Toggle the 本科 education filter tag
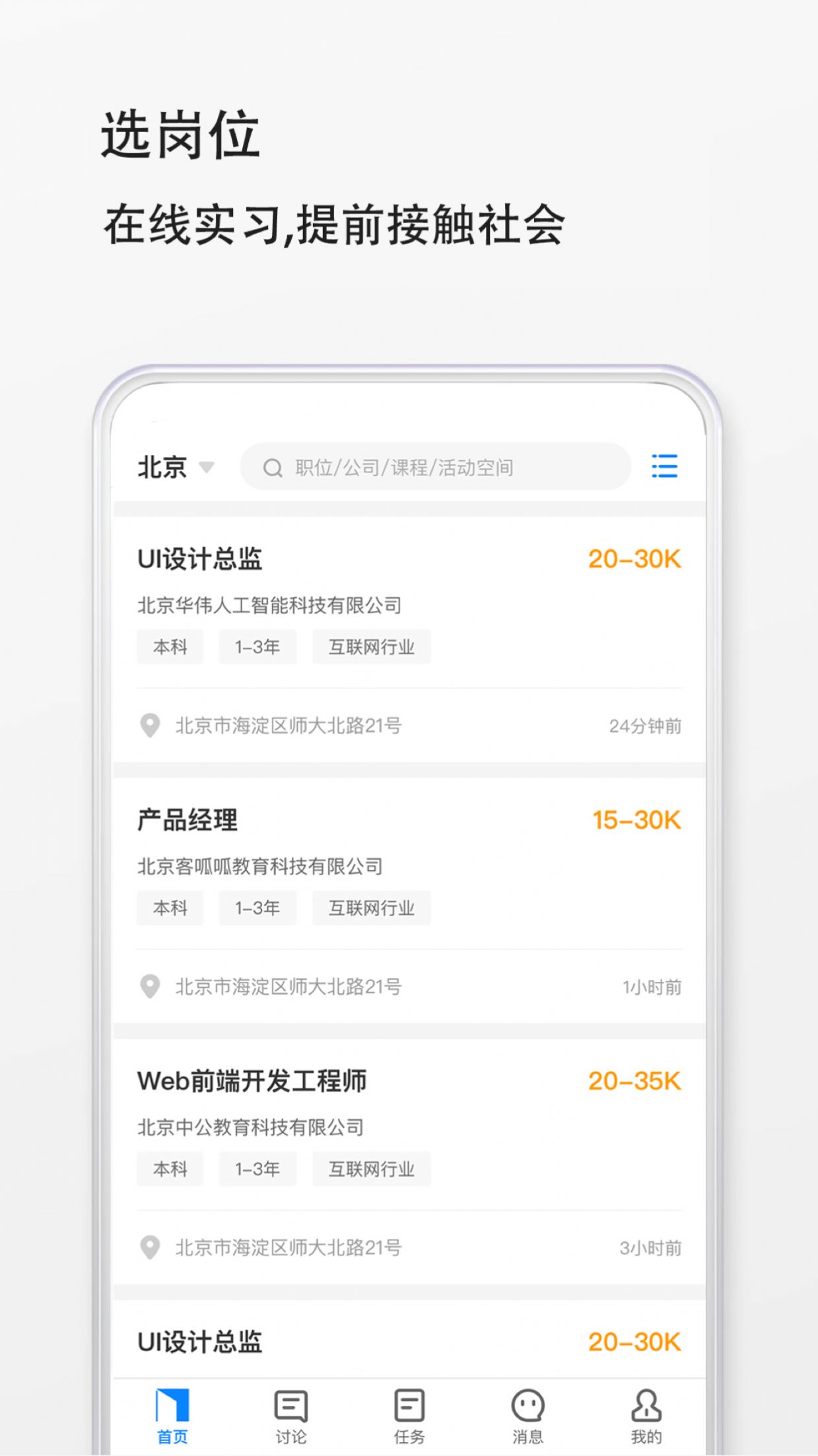Screen dimensions: 818x1456 click(170, 647)
